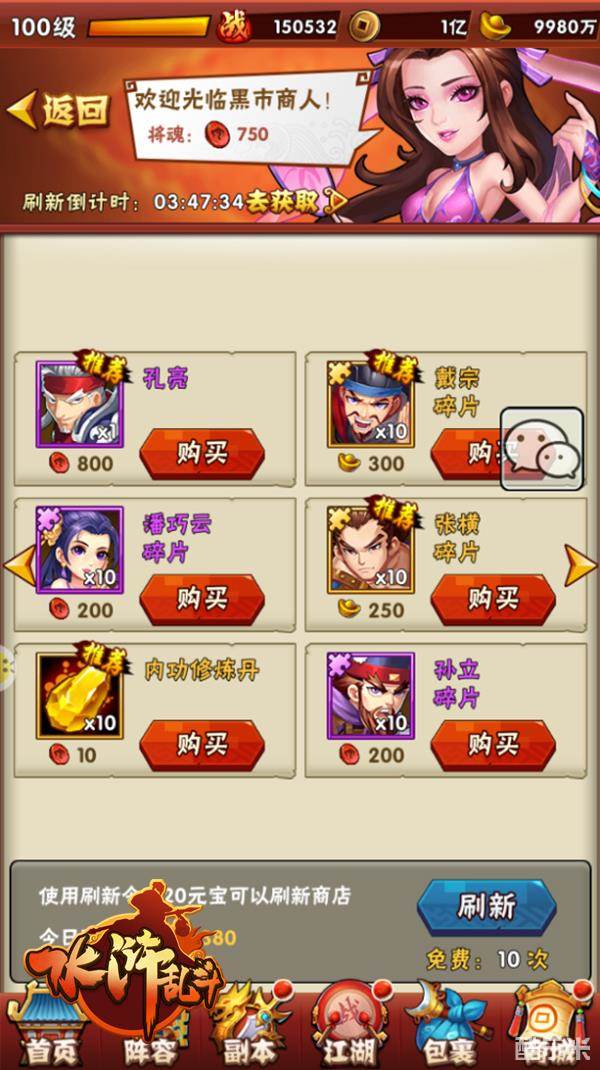The image size is (600, 1070).
Task: Go to the next shop page arrow
Action: tap(580, 566)
